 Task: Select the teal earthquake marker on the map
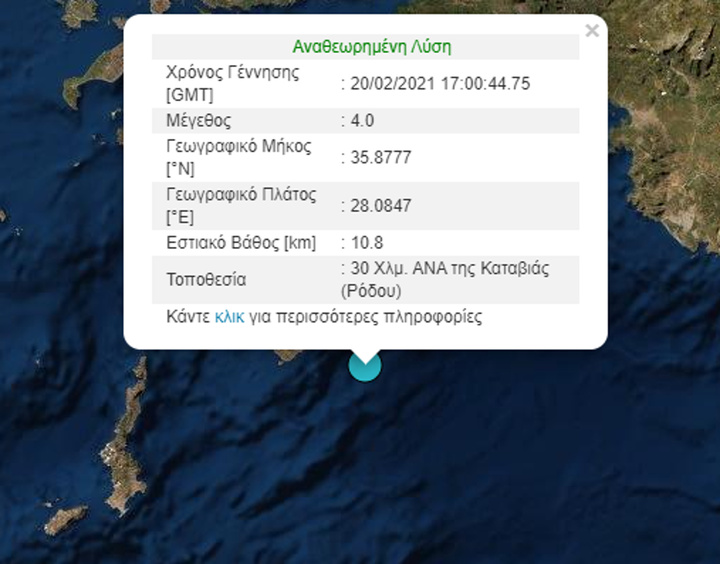[365, 367]
